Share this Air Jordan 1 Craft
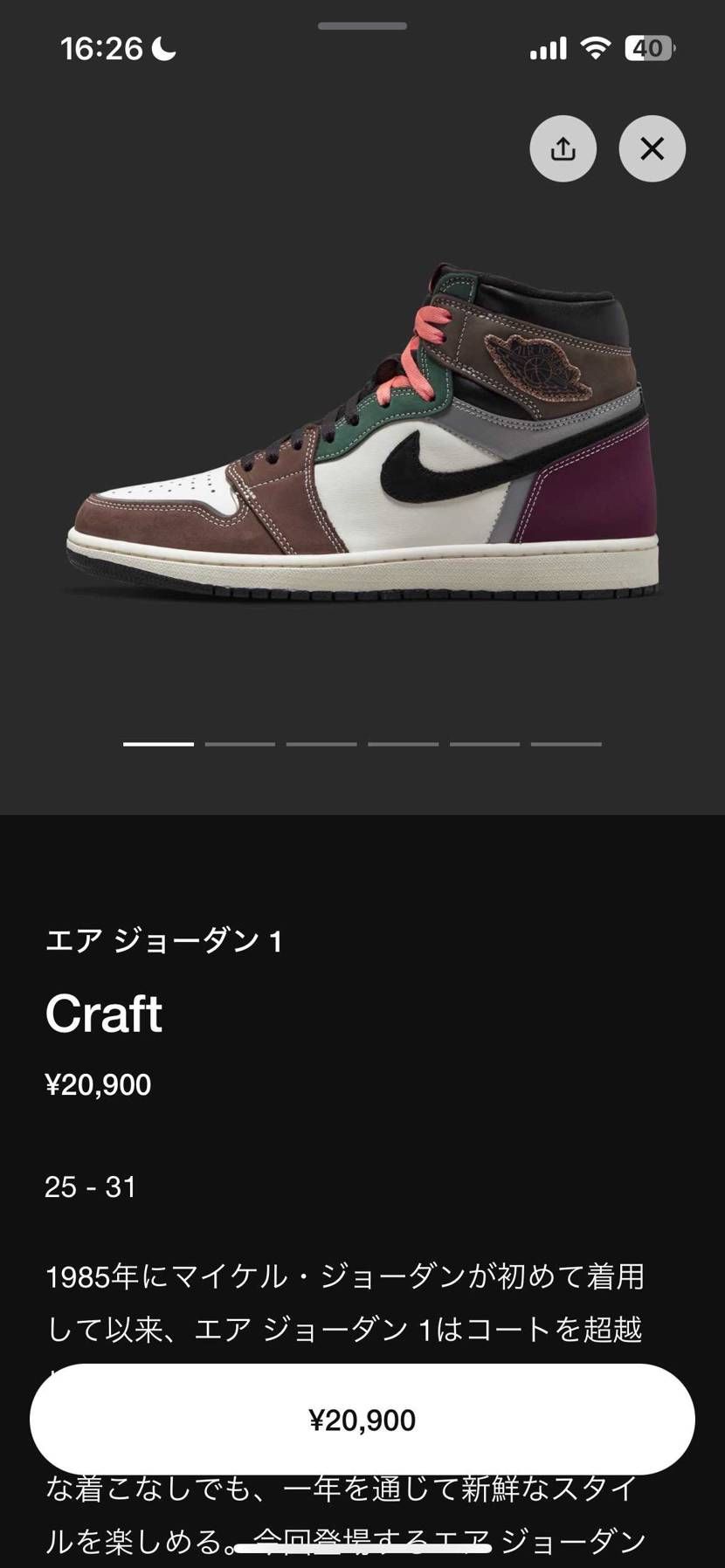 point(563,149)
